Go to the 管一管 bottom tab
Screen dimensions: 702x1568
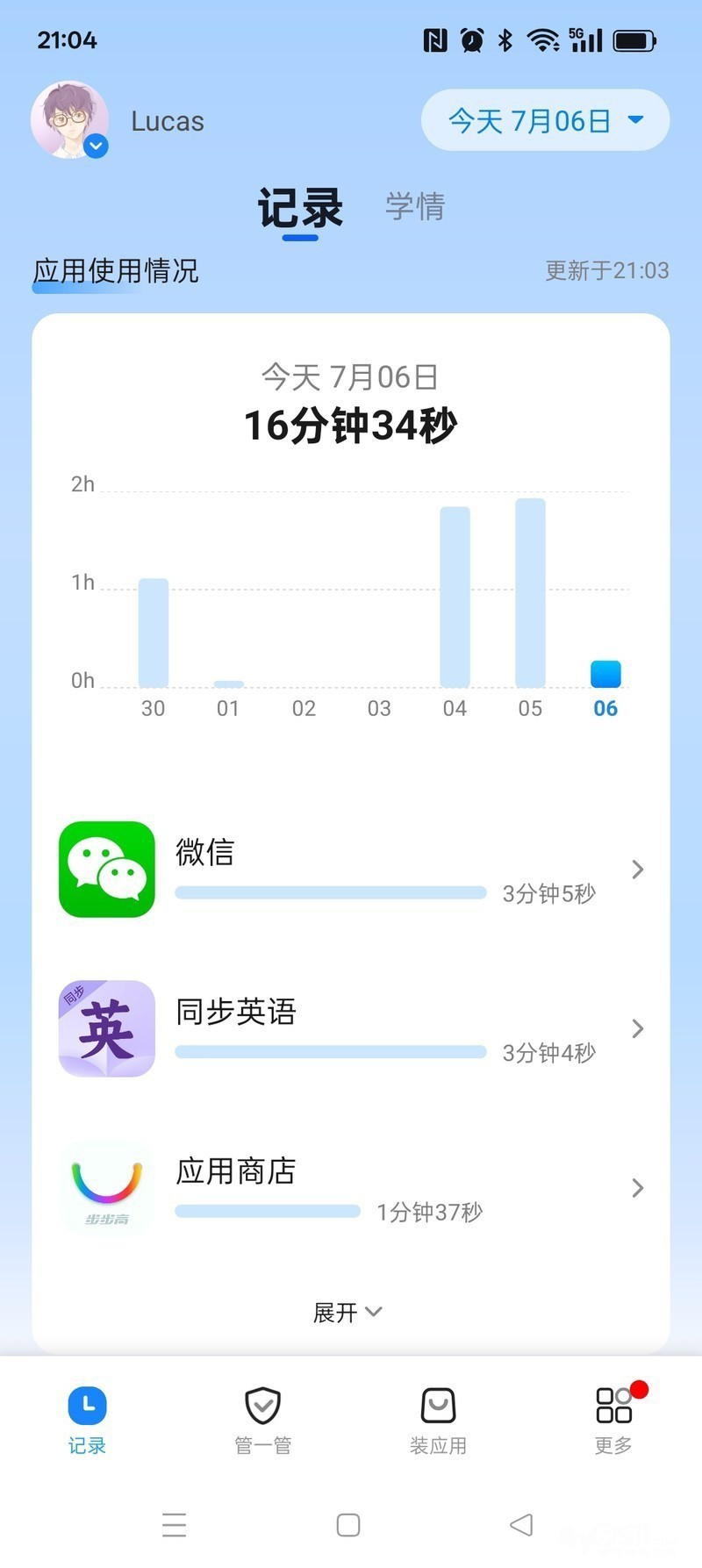[x=262, y=1421]
